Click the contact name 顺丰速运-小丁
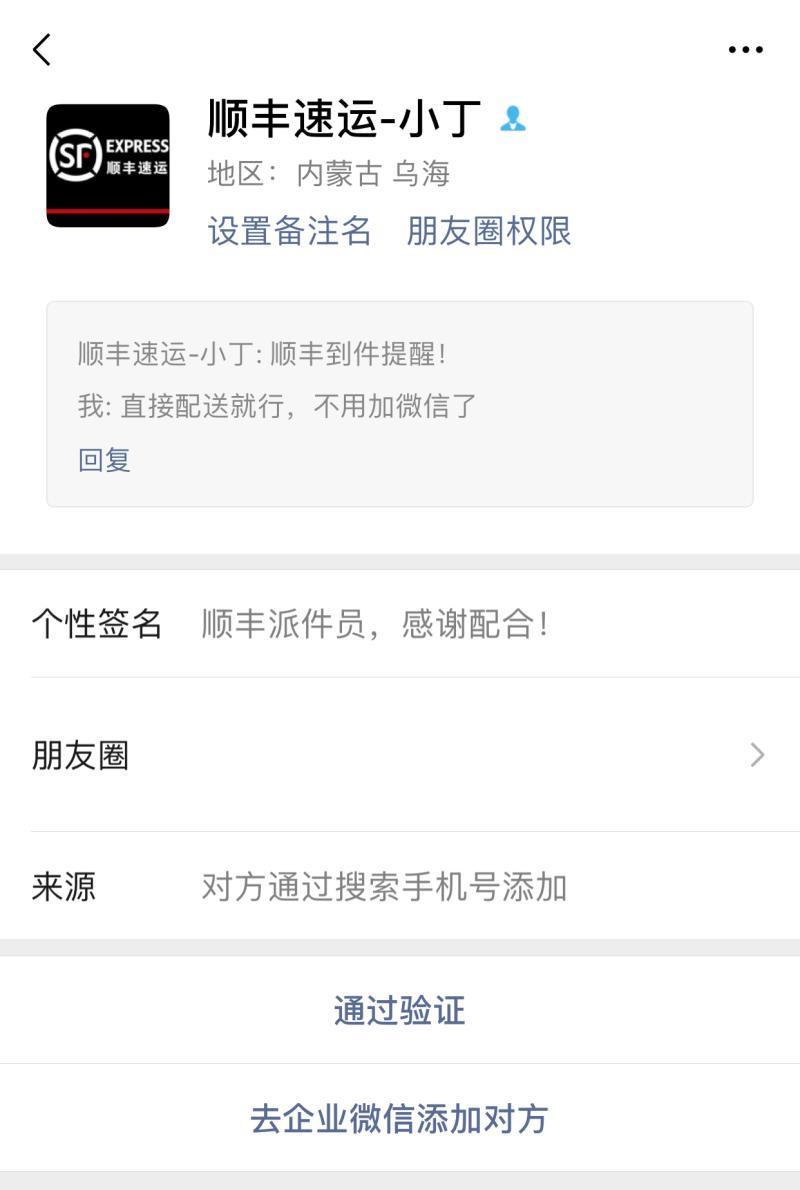 342,118
